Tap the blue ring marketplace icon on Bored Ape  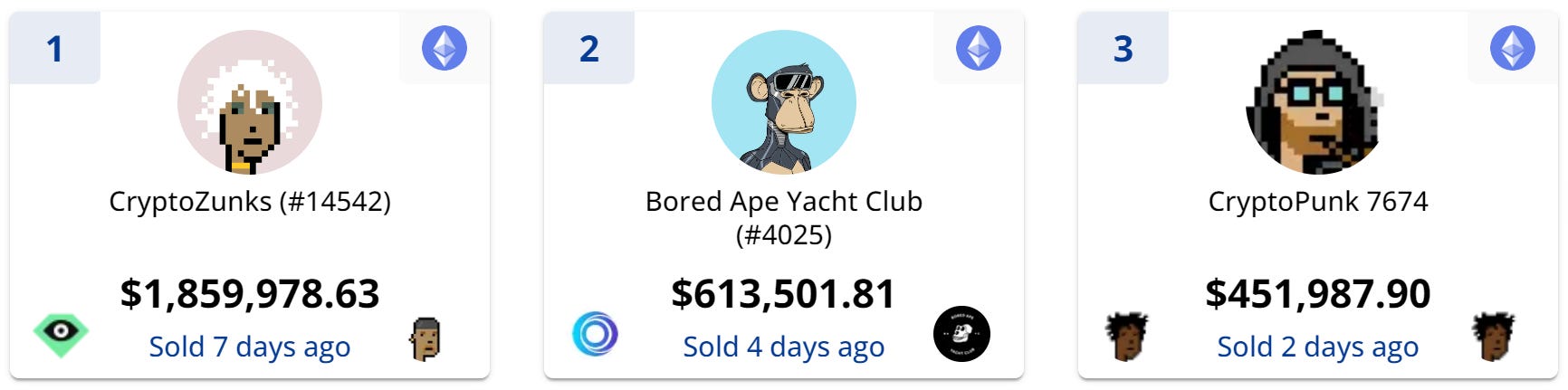[595, 334]
